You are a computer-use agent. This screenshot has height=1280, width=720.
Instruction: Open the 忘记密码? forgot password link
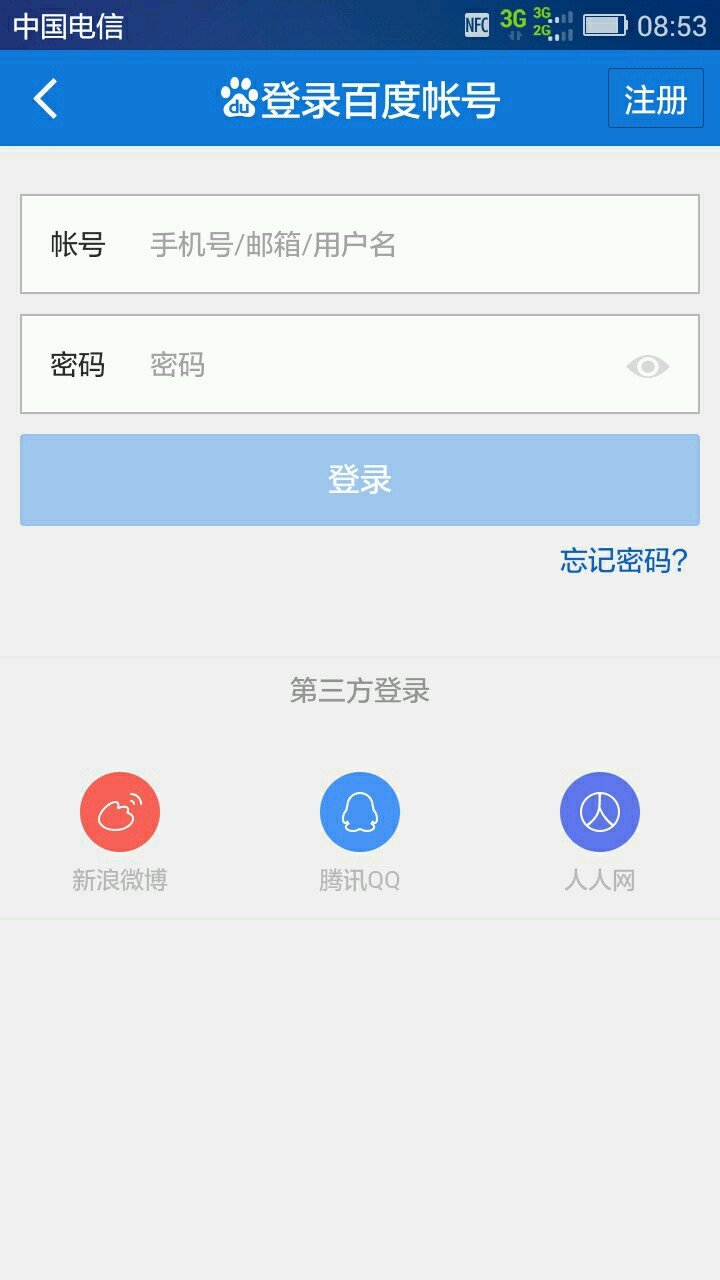624,560
